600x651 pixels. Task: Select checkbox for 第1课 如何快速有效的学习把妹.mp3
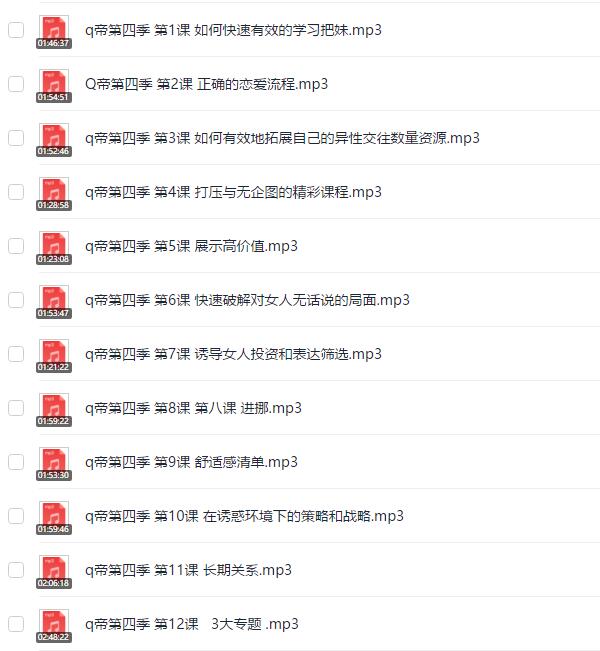tap(15, 30)
